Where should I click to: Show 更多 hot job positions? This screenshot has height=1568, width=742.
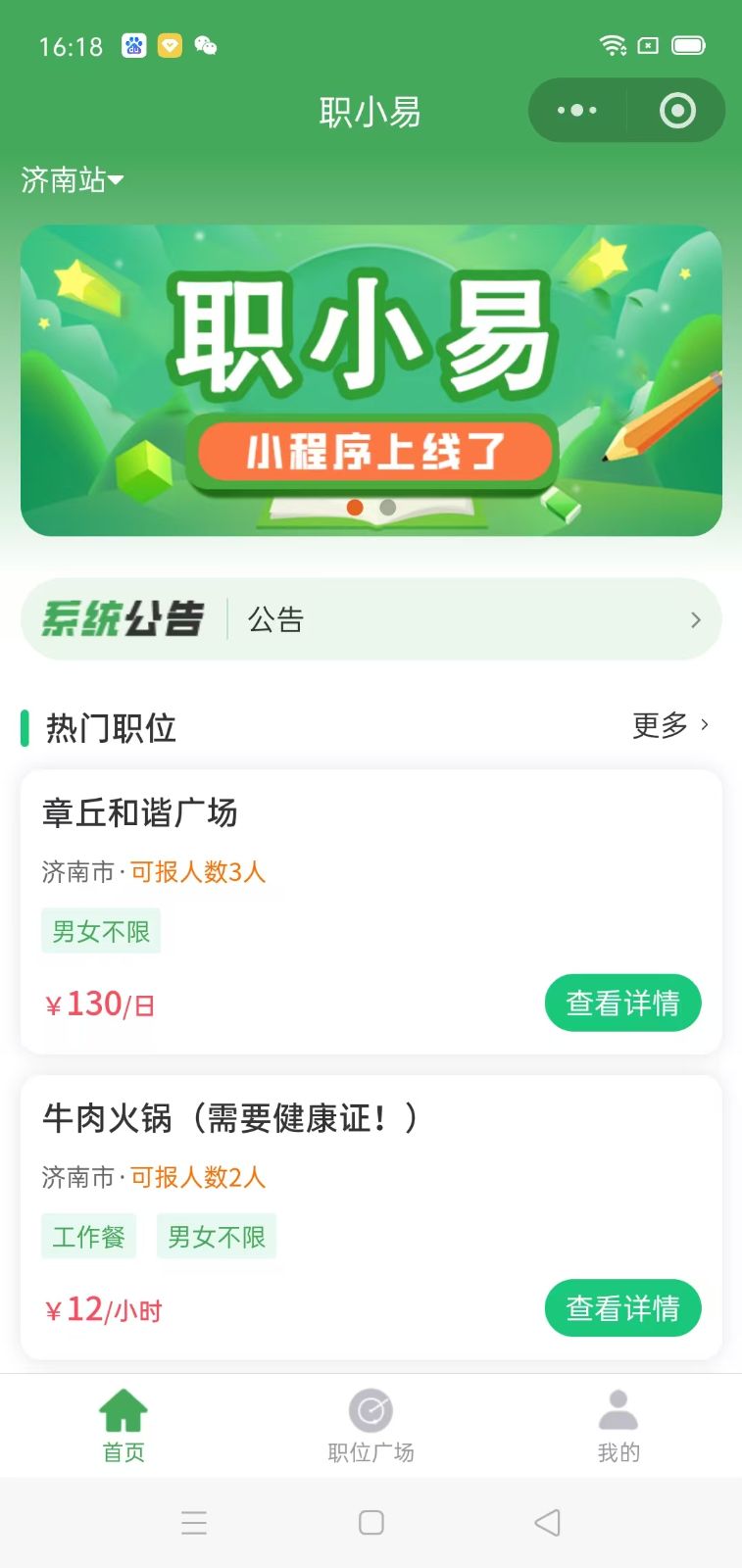tap(670, 726)
